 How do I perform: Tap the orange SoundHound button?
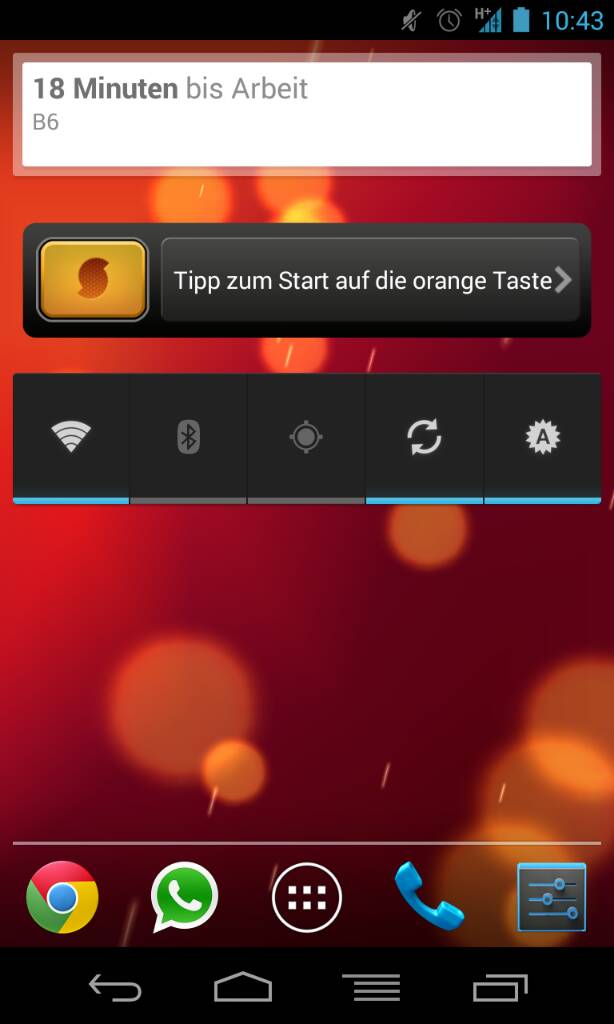[93, 280]
